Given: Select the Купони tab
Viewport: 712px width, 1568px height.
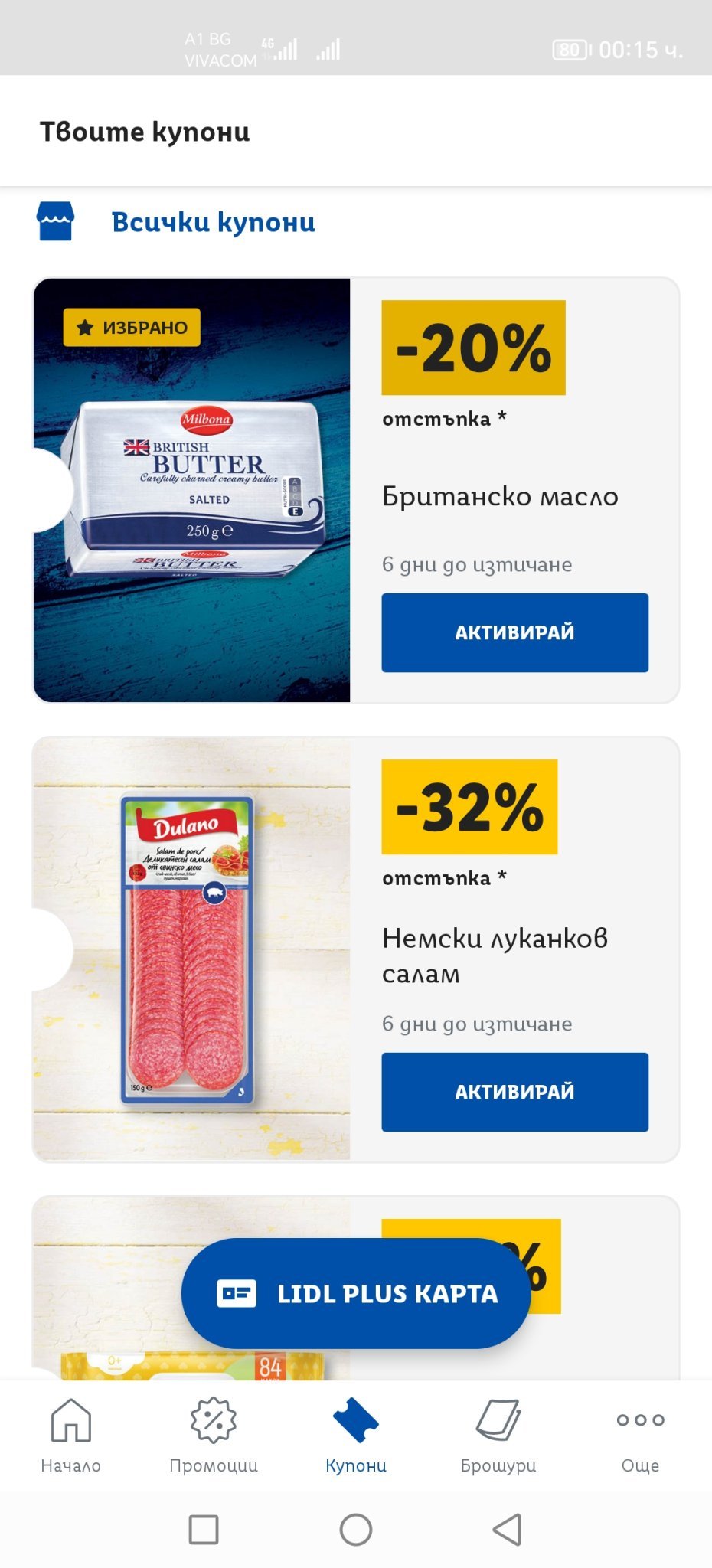Looking at the screenshot, I should click(x=356, y=1436).
